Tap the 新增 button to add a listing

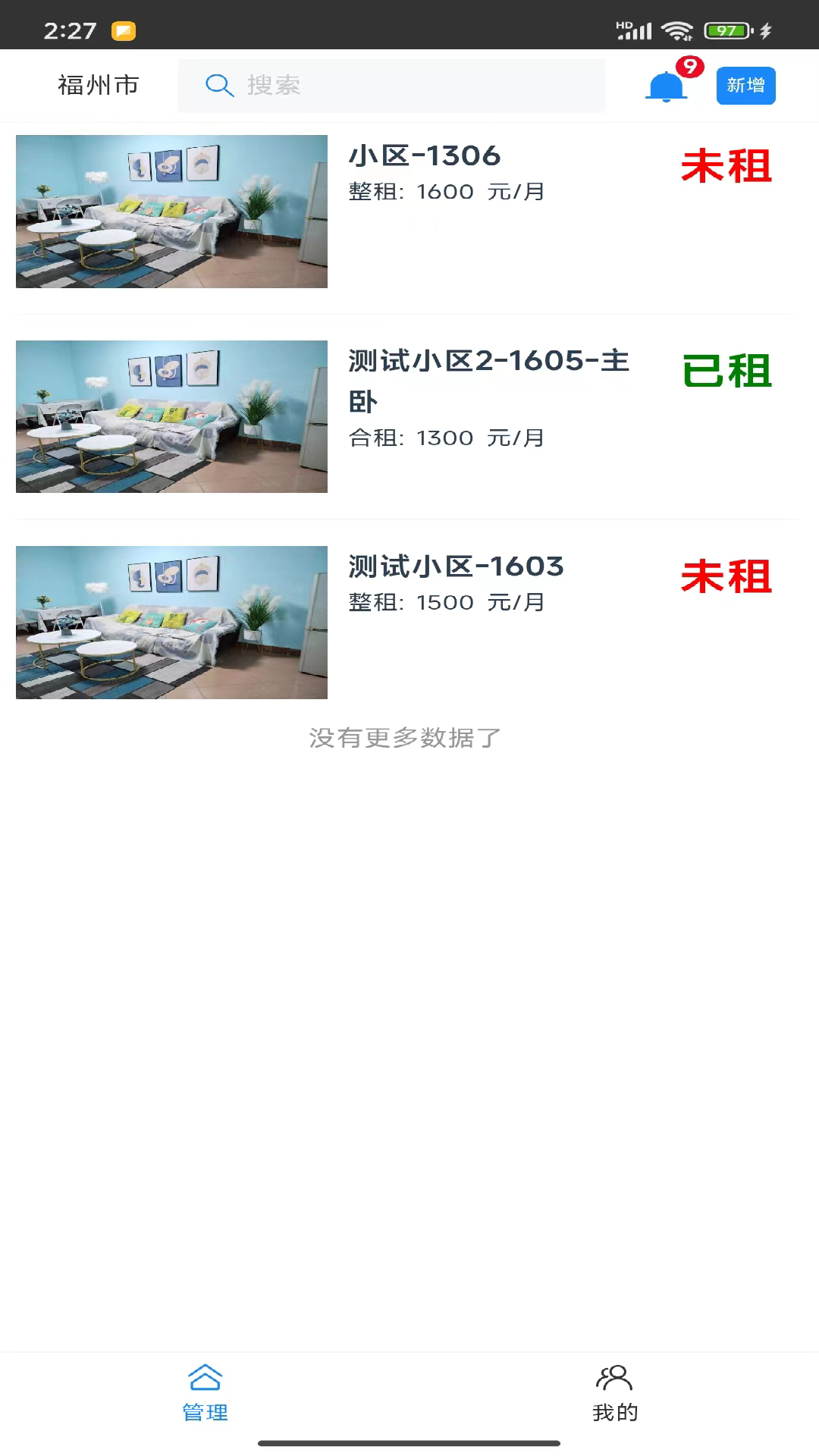745,86
